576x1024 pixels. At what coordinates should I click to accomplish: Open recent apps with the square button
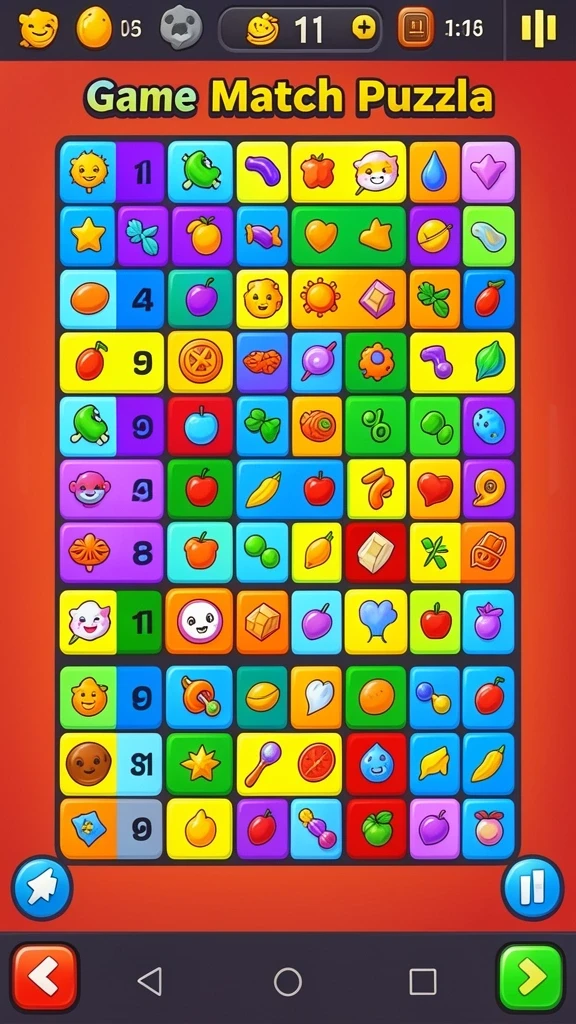tap(423, 982)
